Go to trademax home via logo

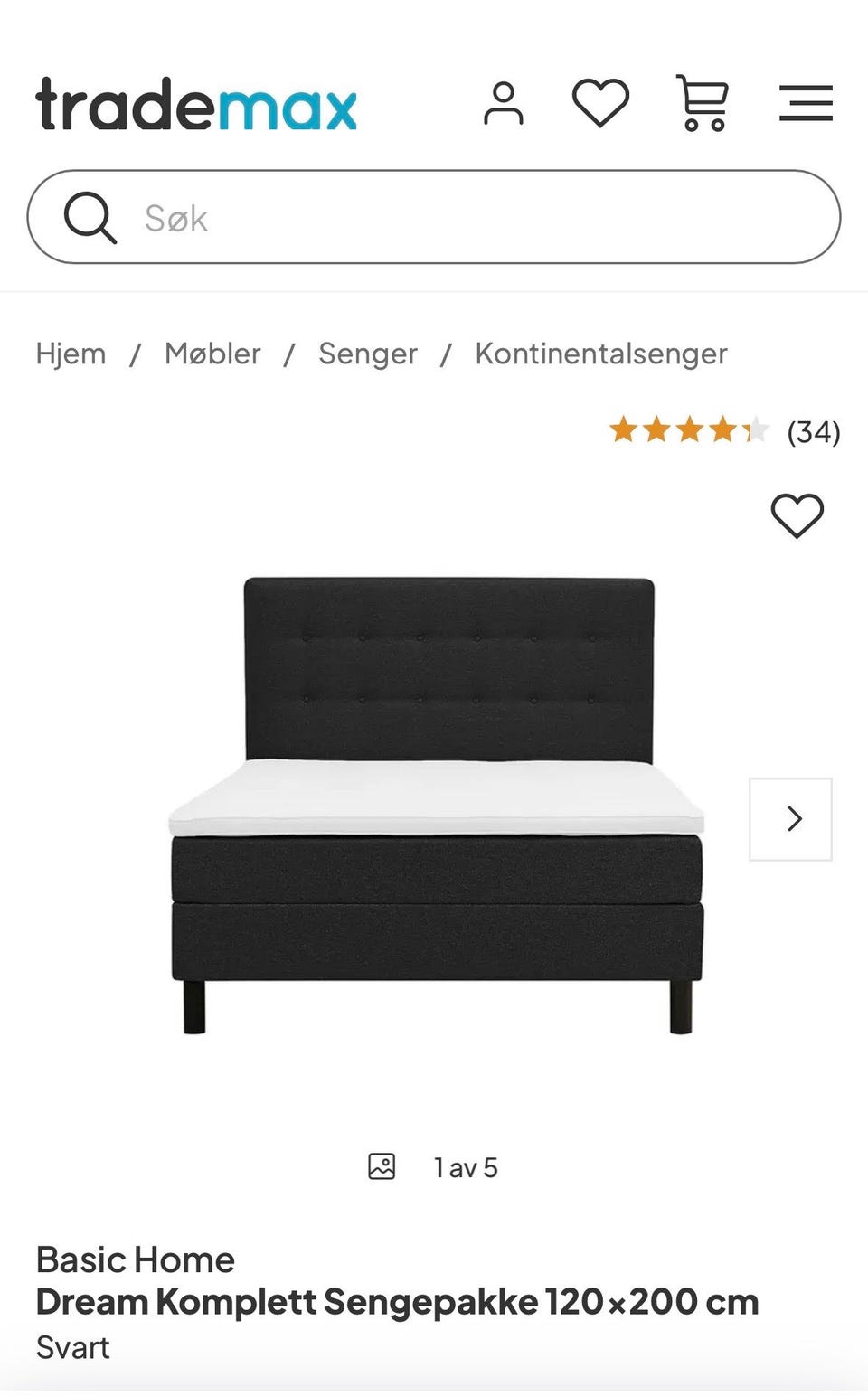tap(196, 106)
